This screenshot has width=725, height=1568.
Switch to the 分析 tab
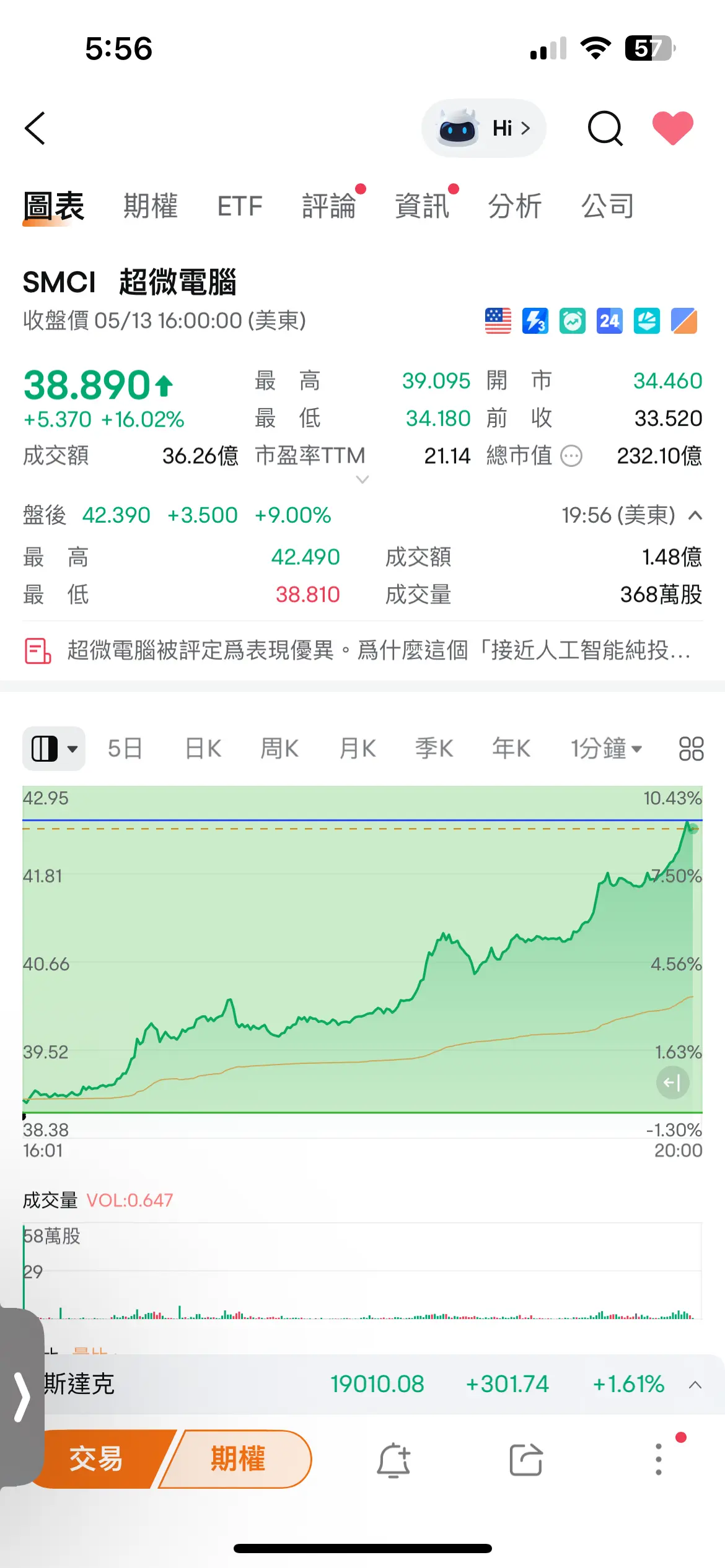pyautogui.click(x=515, y=206)
